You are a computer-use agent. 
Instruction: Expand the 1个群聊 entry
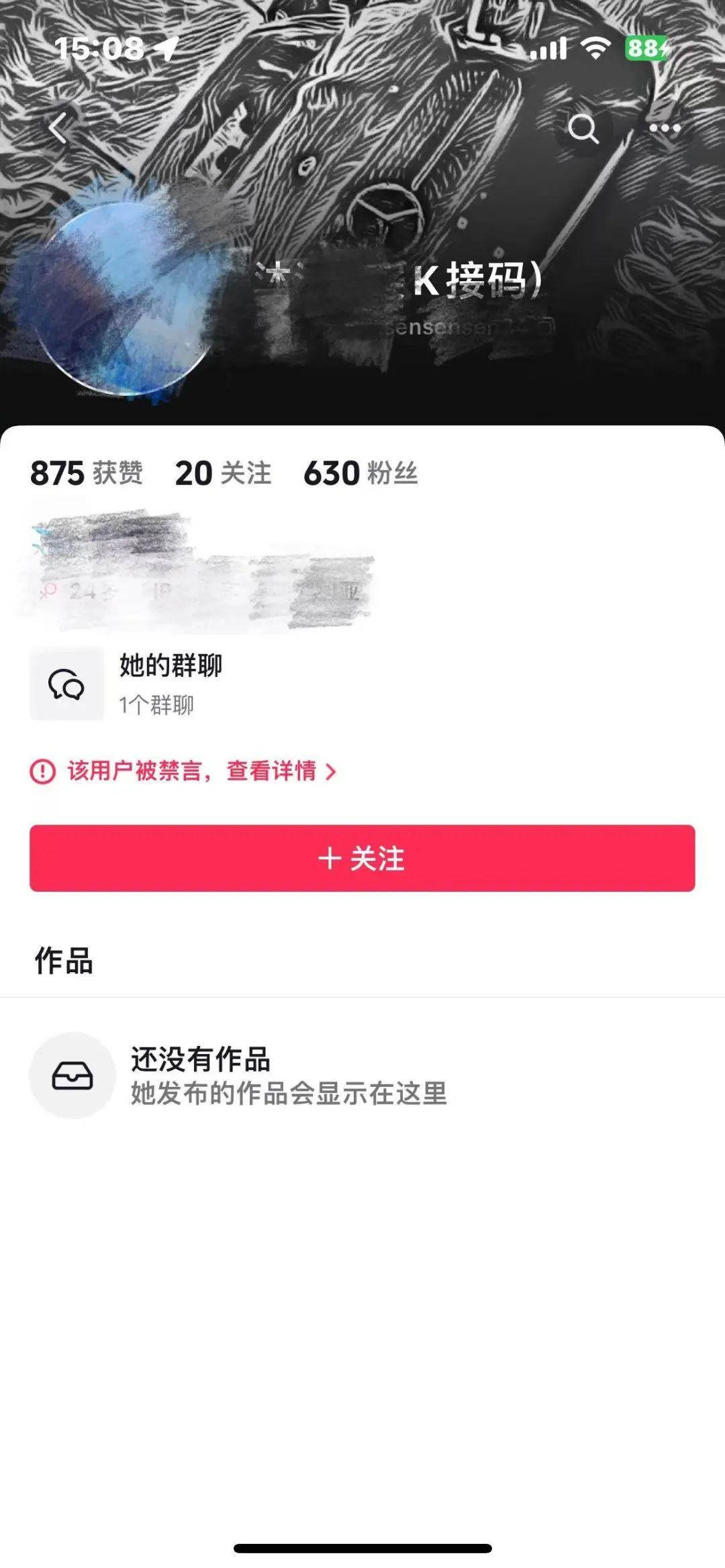(x=156, y=704)
